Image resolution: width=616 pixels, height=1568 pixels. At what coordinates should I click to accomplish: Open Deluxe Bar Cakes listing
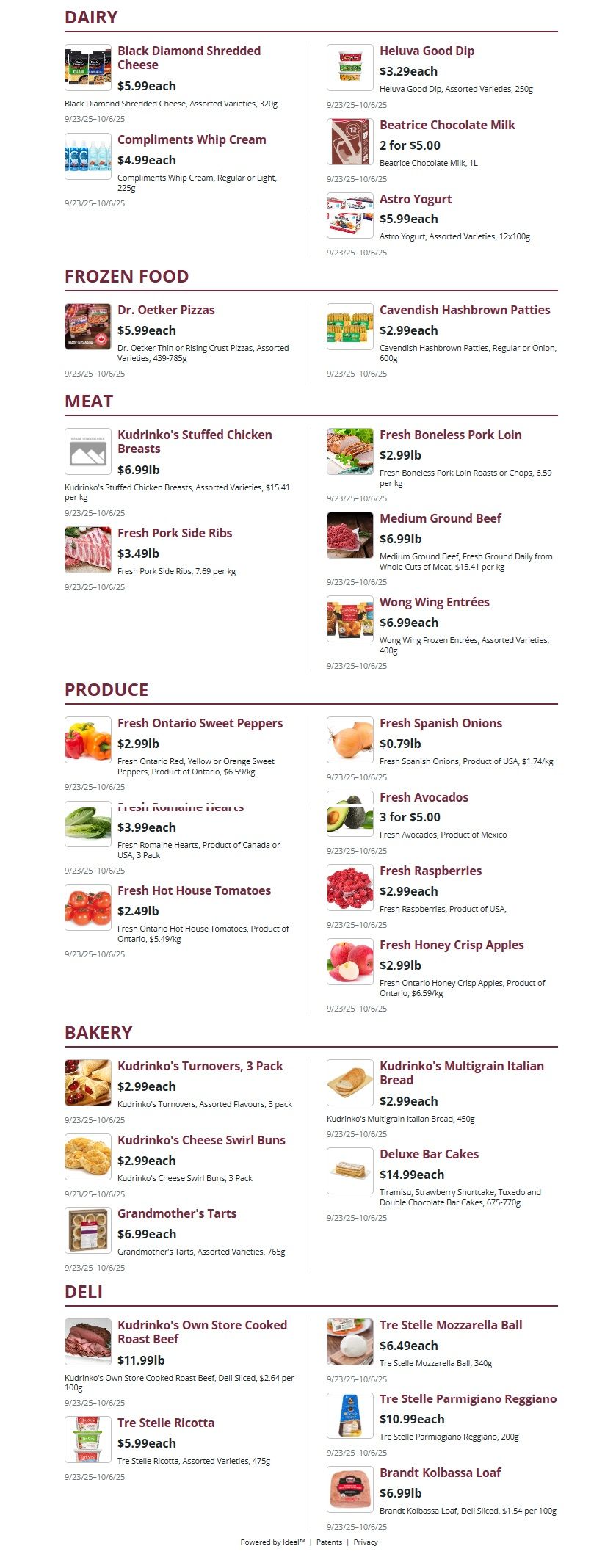pos(429,1154)
